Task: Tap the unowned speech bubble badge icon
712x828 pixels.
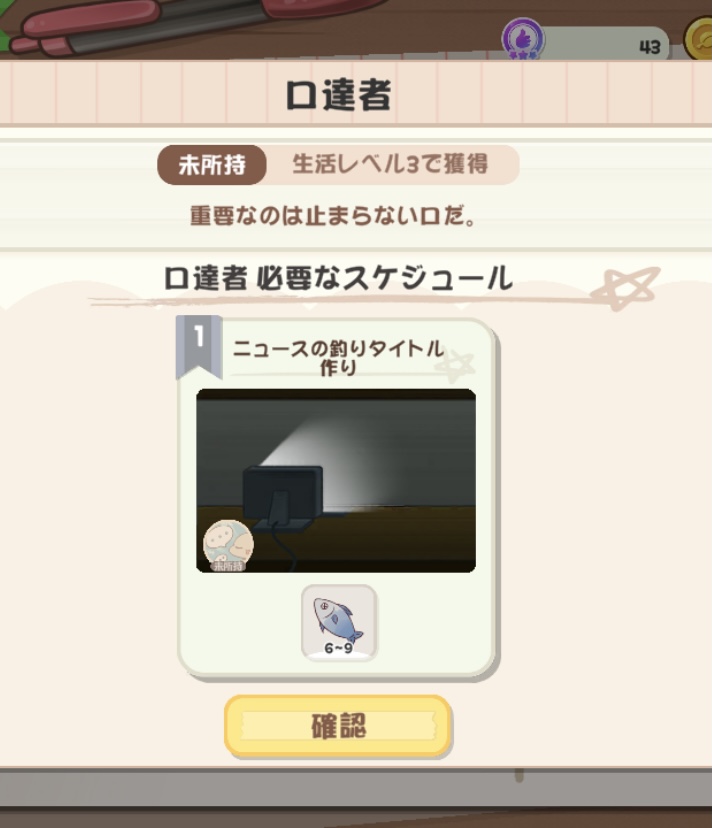Action: click(228, 546)
